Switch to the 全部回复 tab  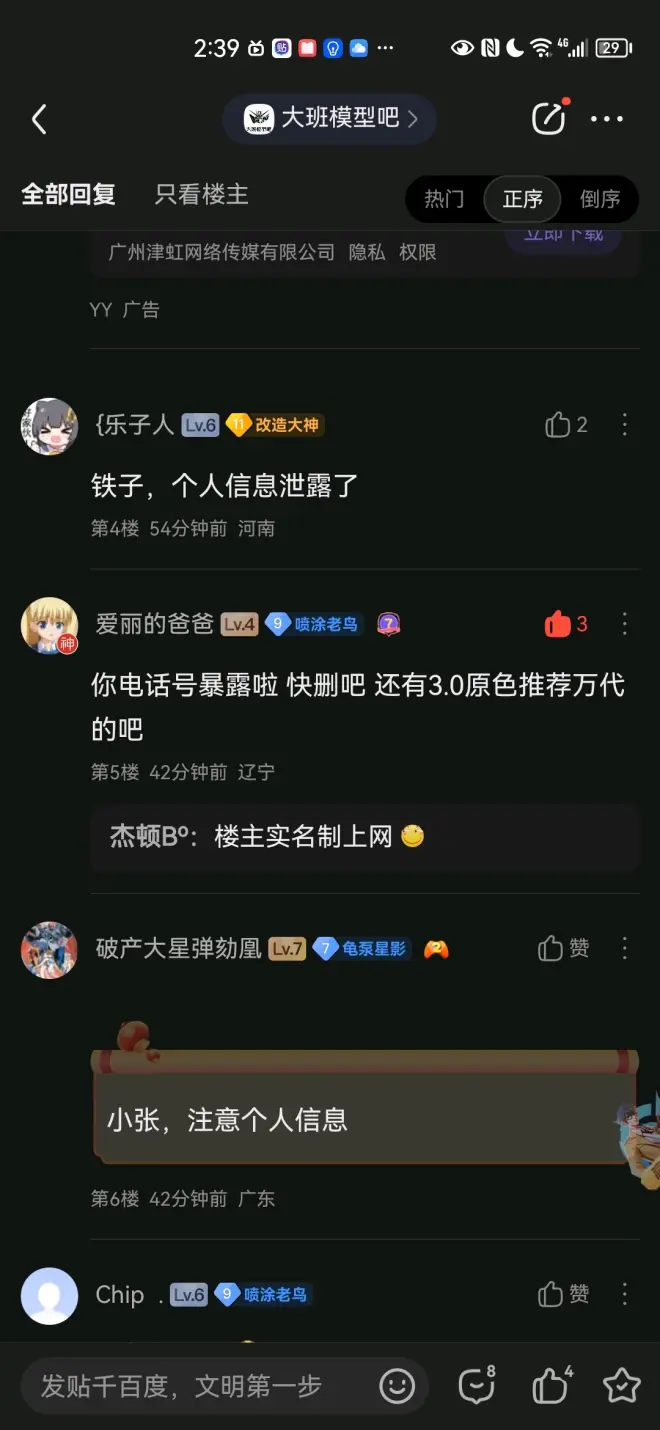pos(69,194)
